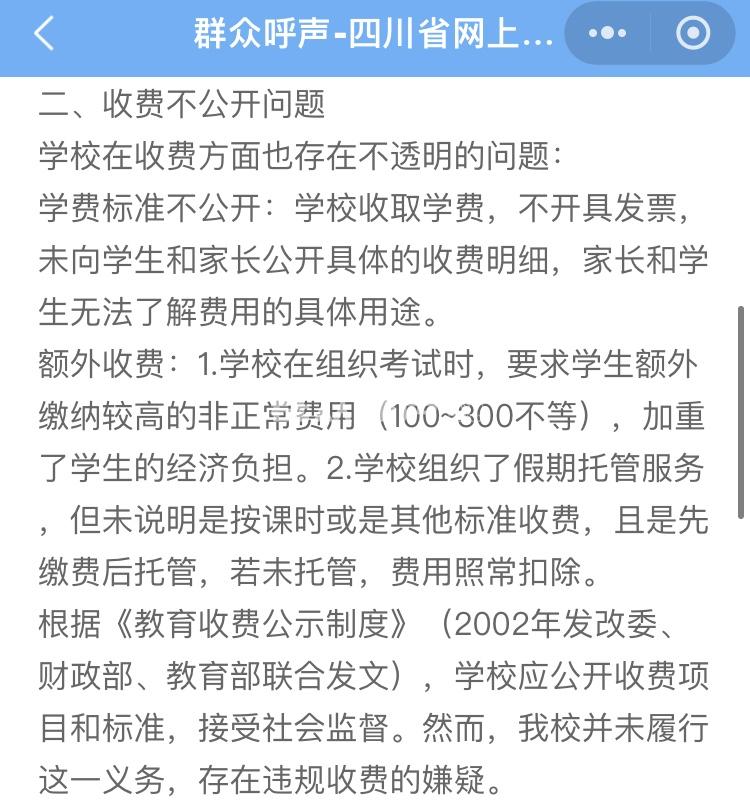
Task: Close the mini program with the circle button
Action: tap(692, 34)
